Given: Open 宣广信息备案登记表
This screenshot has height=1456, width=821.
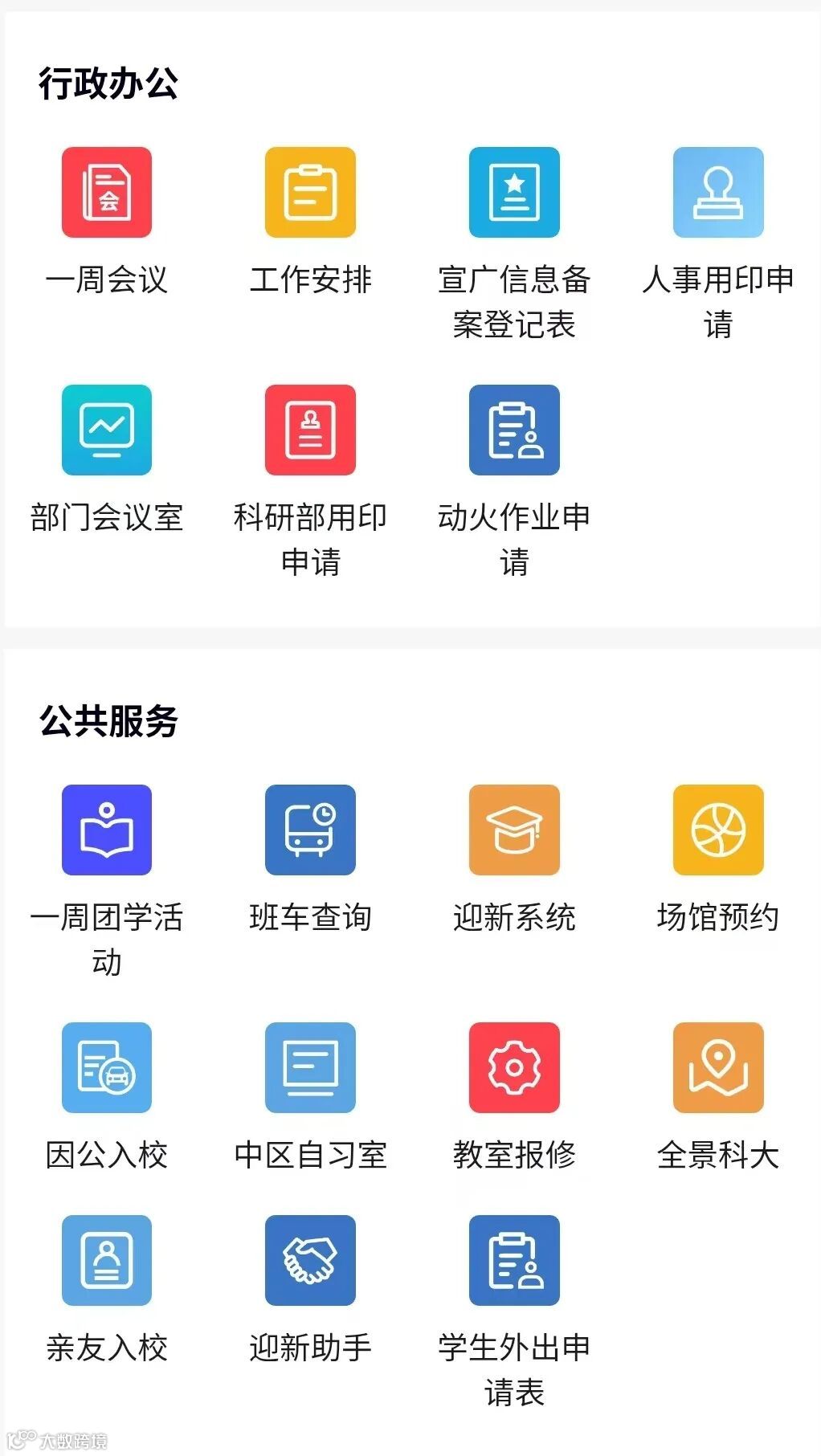Looking at the screenshot, I should (x=514, y=191).
